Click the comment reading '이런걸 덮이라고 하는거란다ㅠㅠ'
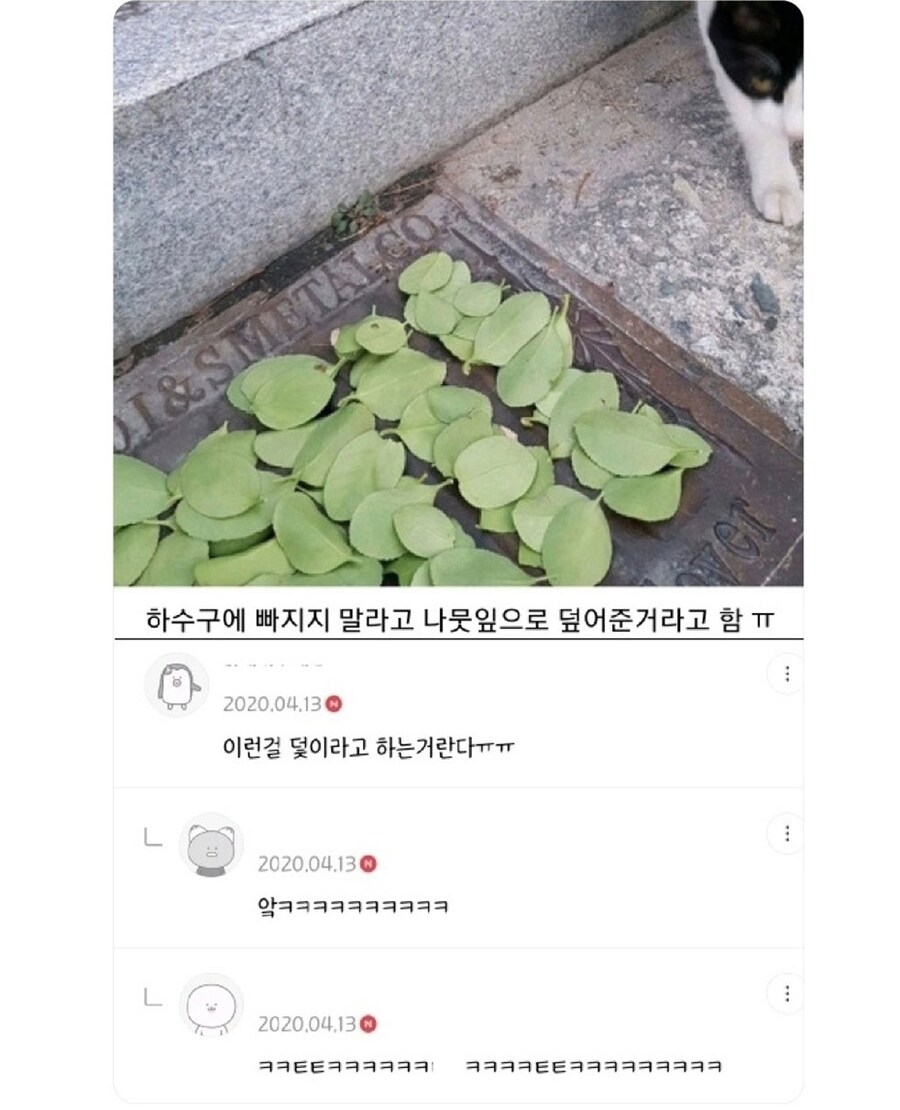Viewport: 900px width, 1110px height. 371,746
